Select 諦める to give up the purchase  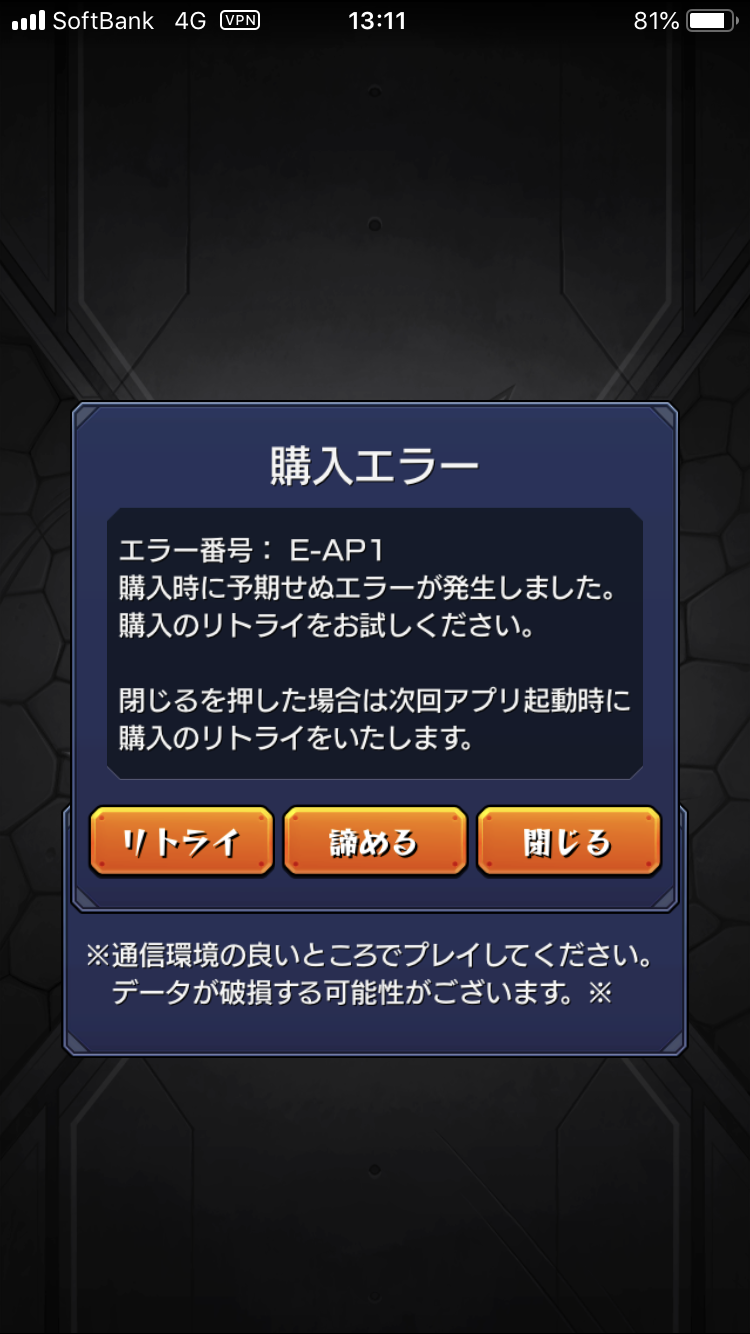[375, 842]
